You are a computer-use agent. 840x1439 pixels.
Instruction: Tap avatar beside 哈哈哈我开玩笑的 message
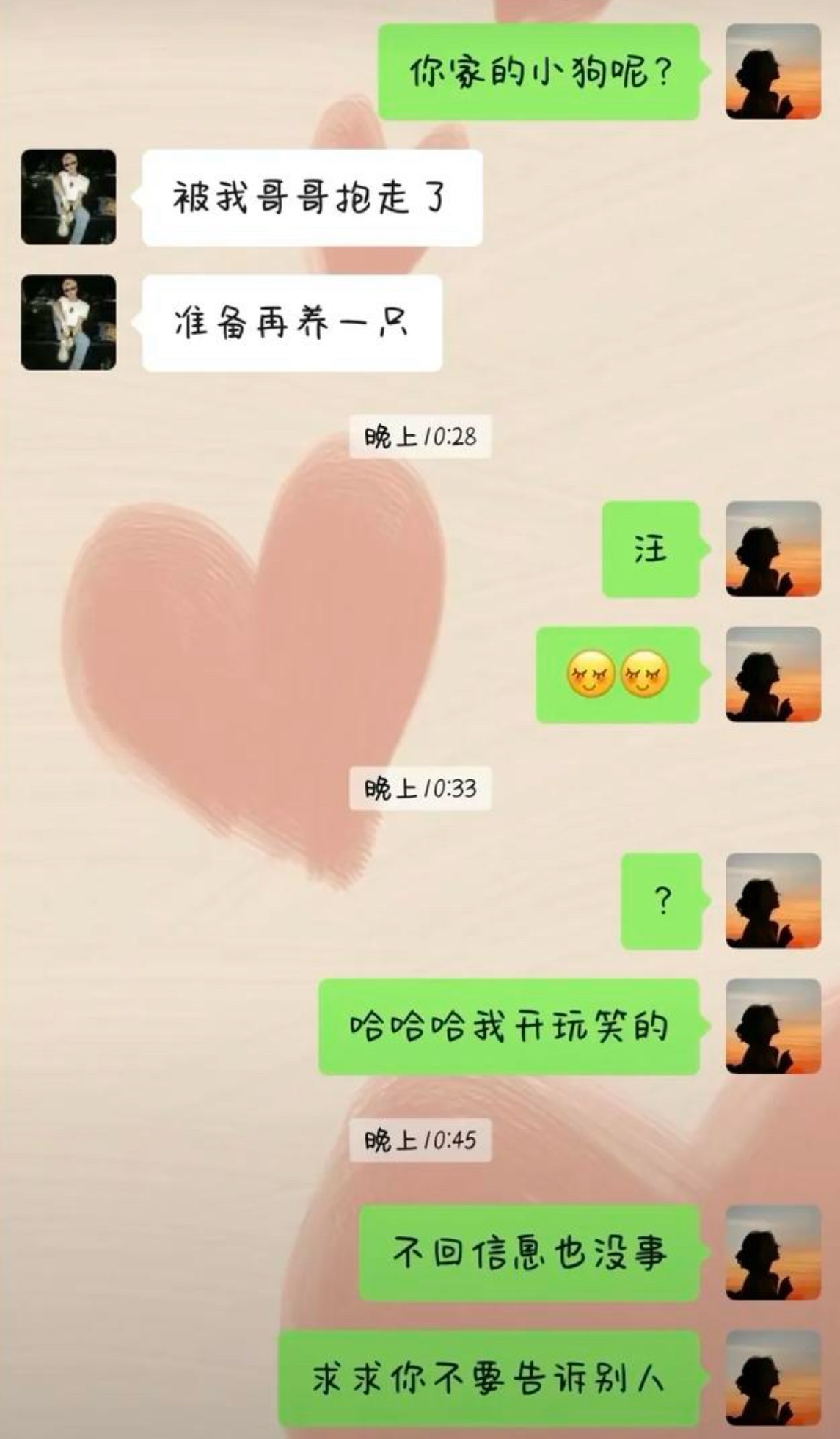[773, 1026]
